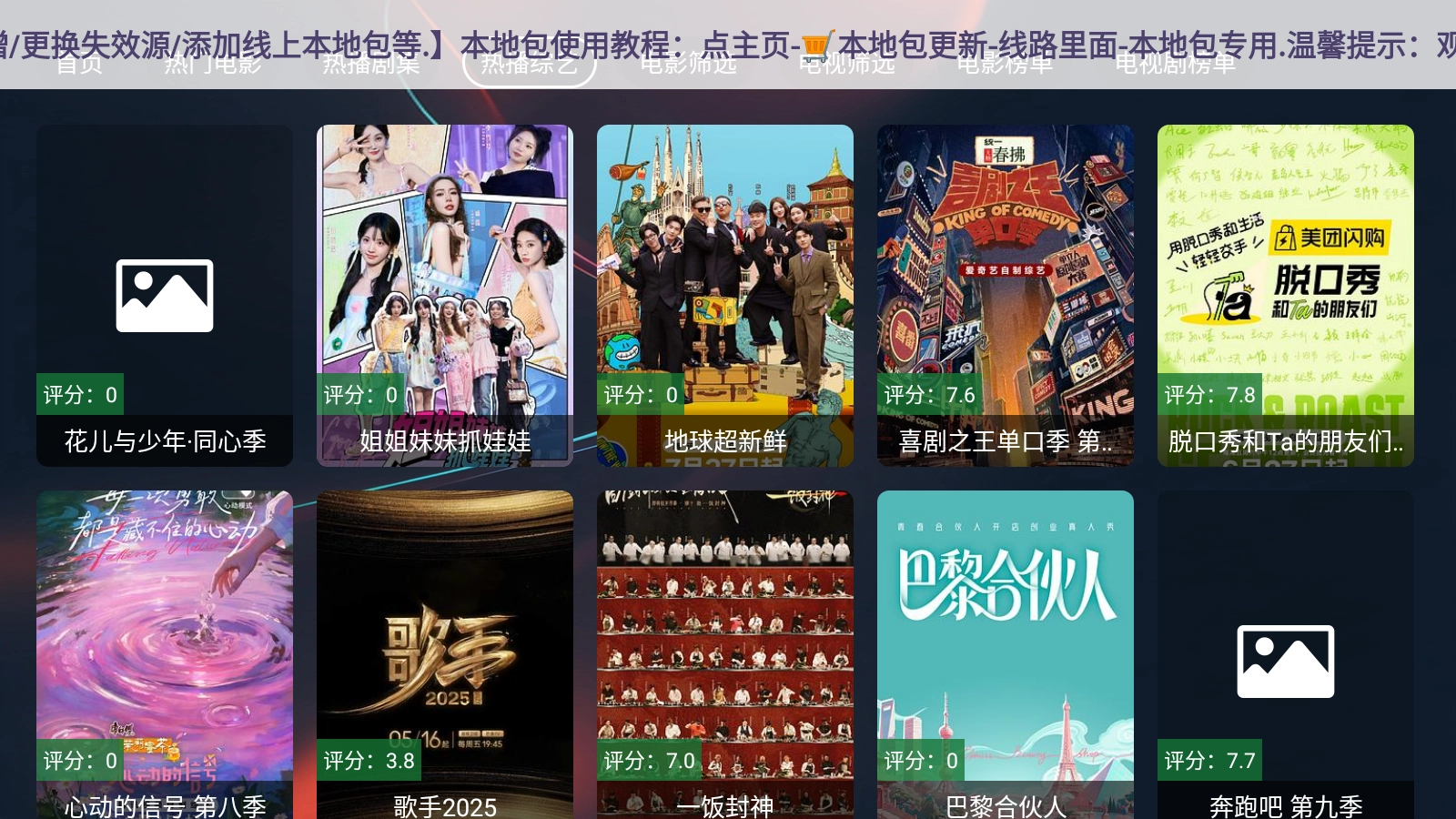
Task: Open the 地球超新鲜 card
Action: point(725,296)
